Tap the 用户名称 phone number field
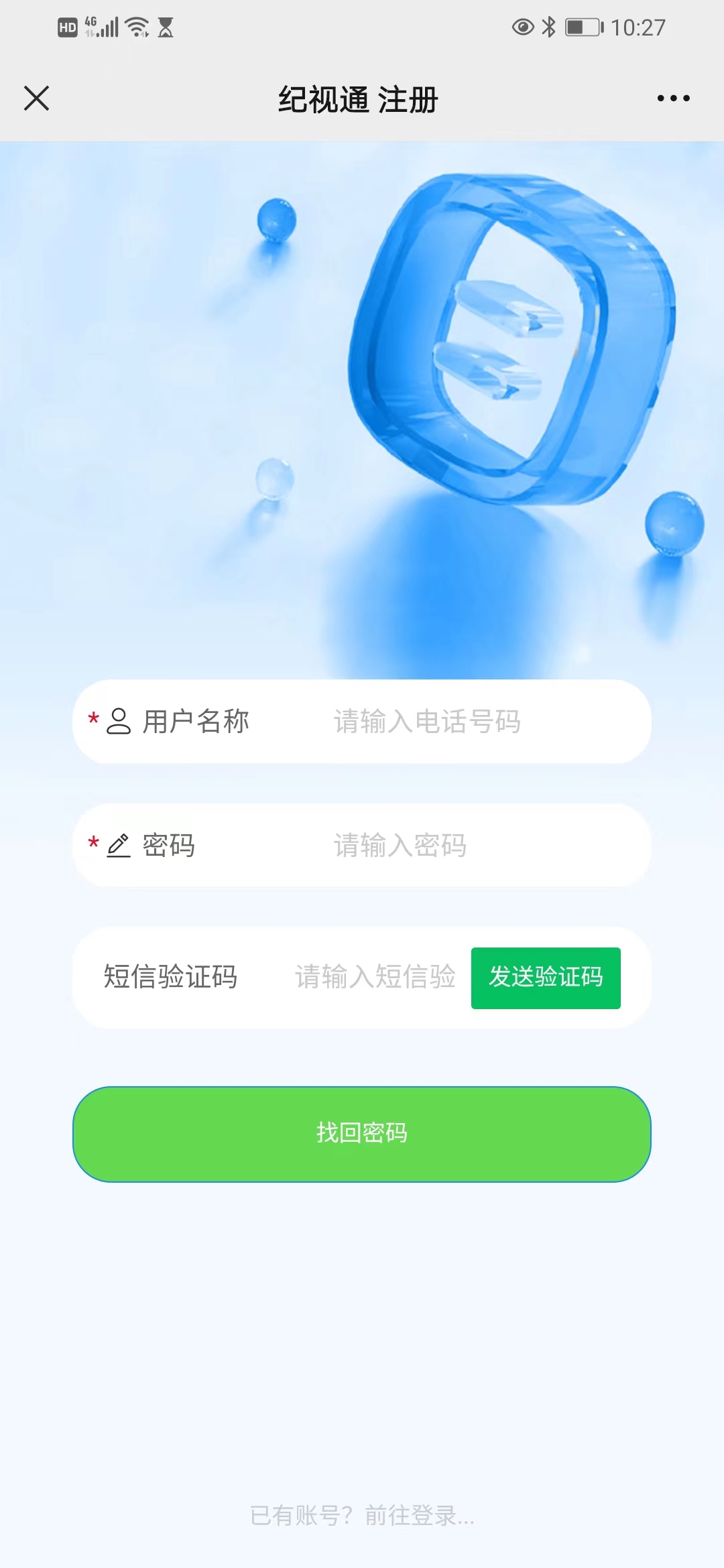 point(469,722)
